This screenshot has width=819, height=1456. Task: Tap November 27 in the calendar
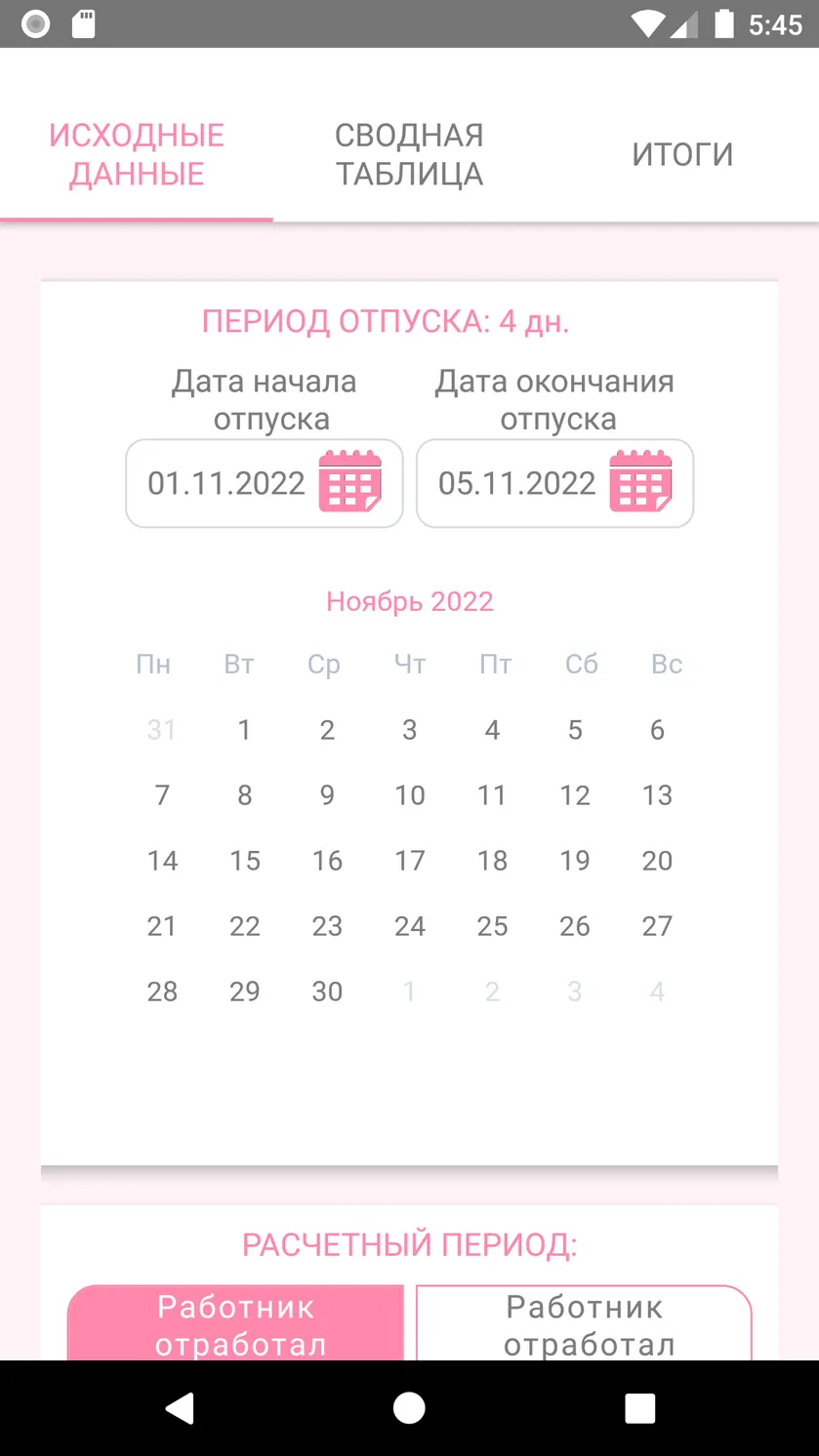click(x=657, y=926)
